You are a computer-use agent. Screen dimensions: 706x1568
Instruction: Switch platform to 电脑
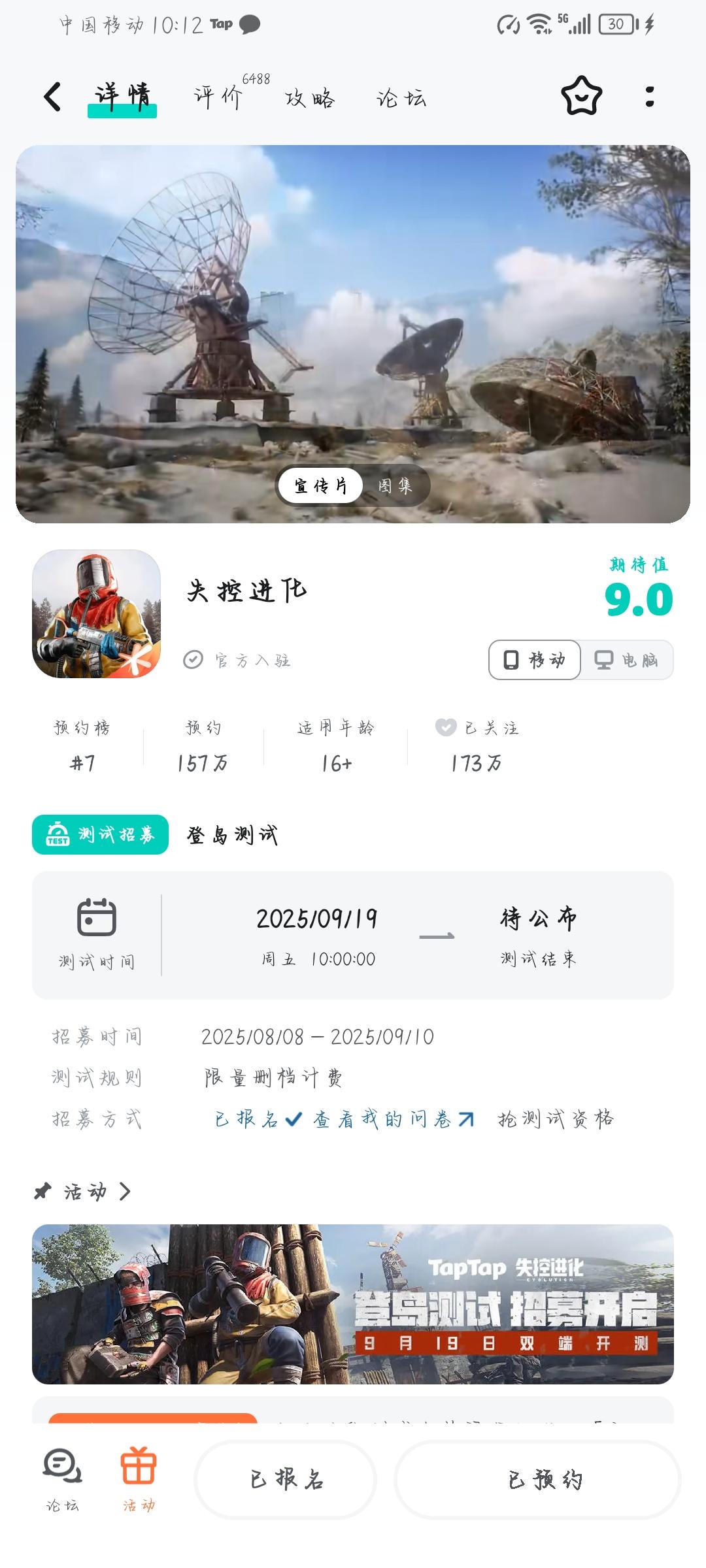point(626,660)
